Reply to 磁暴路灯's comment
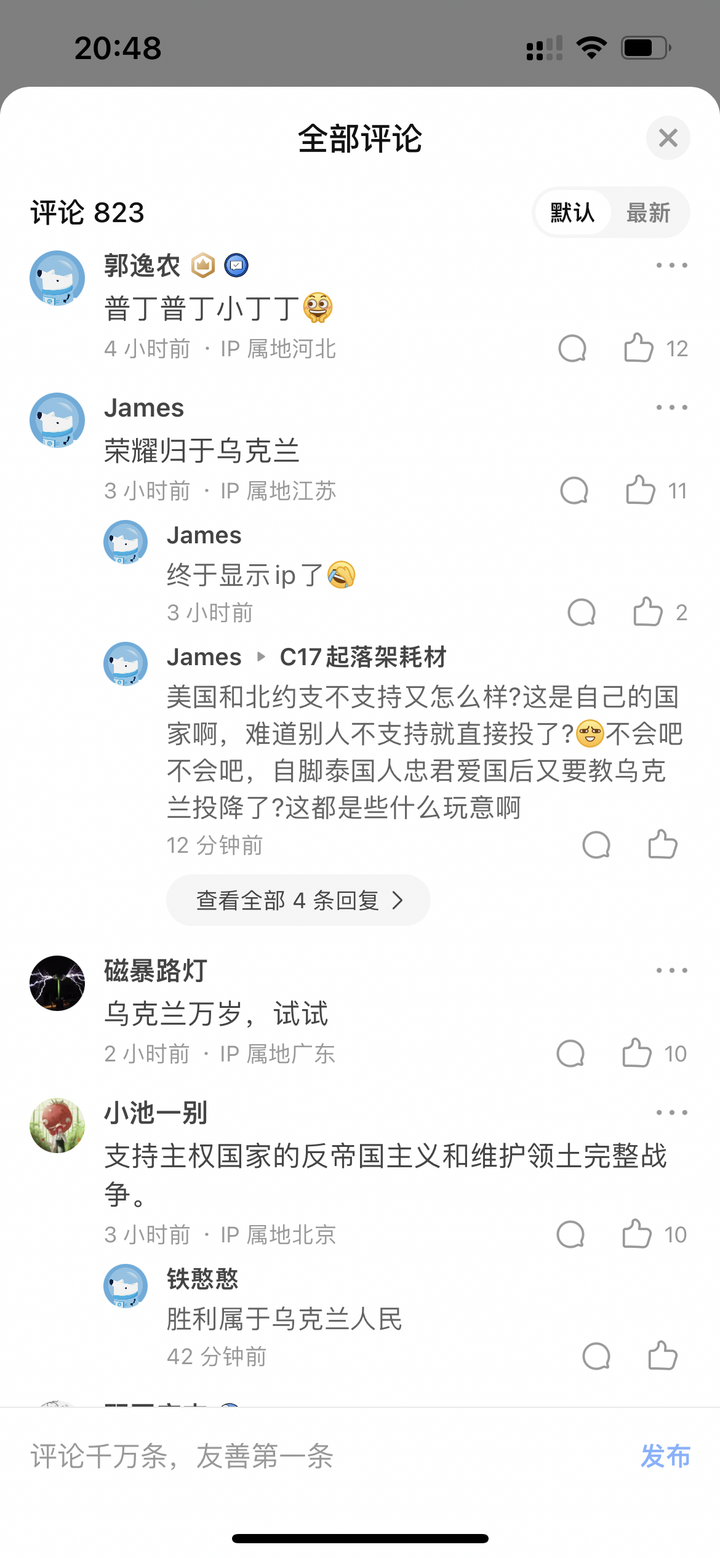The height and width of the screenshot is (1558, 720). pos(570,1053)
